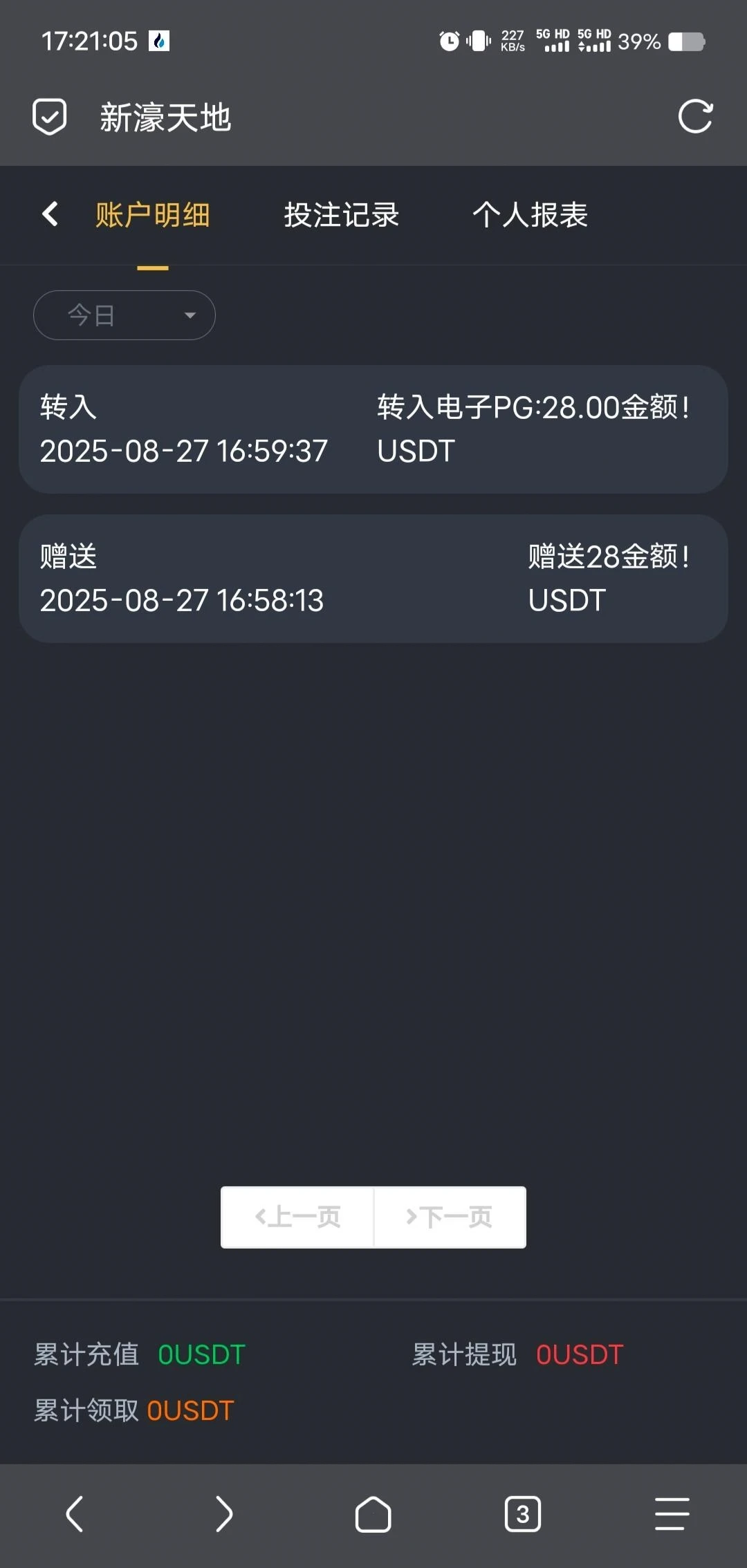Reload the page with the refresh icon
747x1568 pixels.
click(x=695, y=116)
